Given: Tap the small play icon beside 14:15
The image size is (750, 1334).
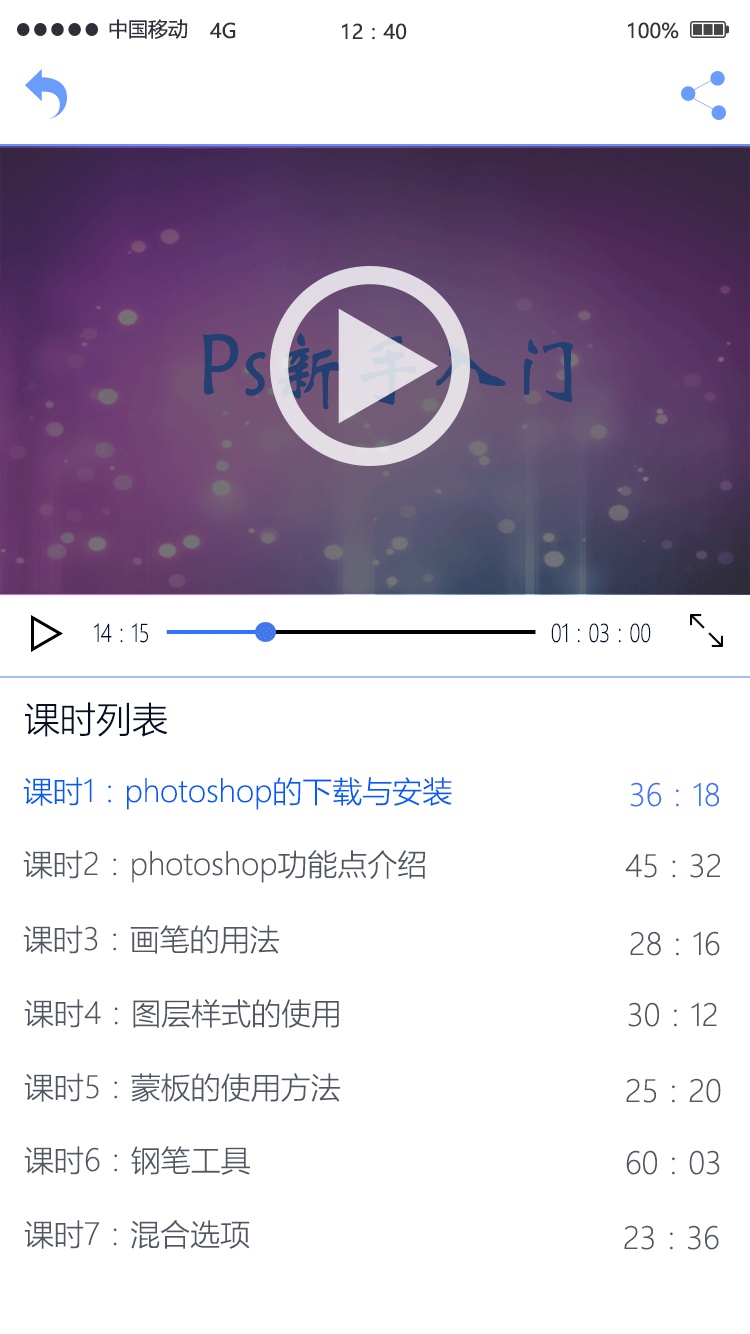Looking at the screenshot, I should click(x=45, y=633).
